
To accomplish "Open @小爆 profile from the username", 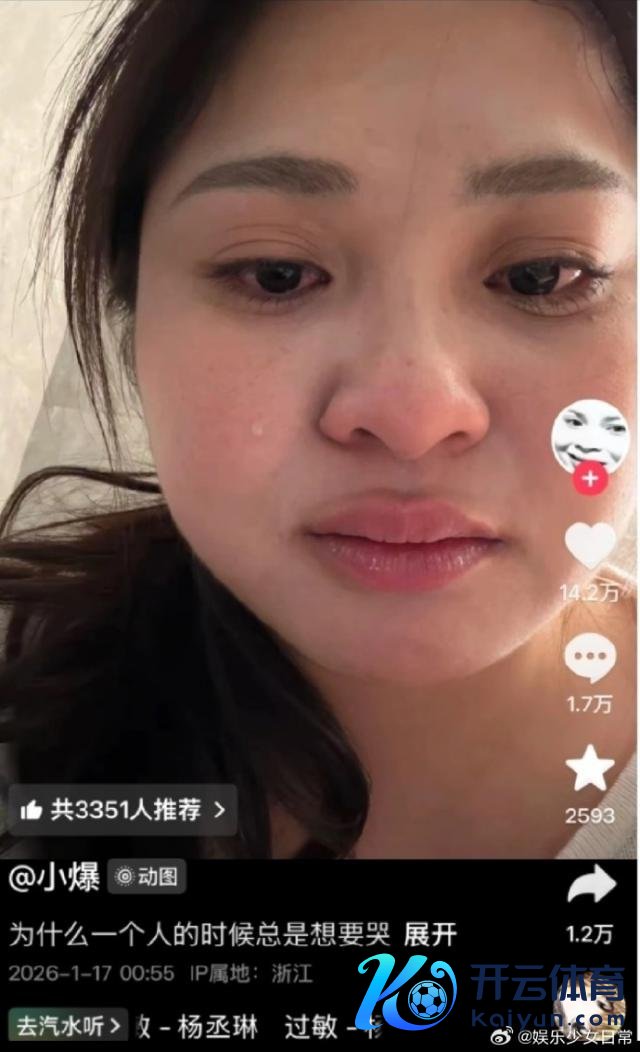I will pyautogui.click(x=55, y=877).
